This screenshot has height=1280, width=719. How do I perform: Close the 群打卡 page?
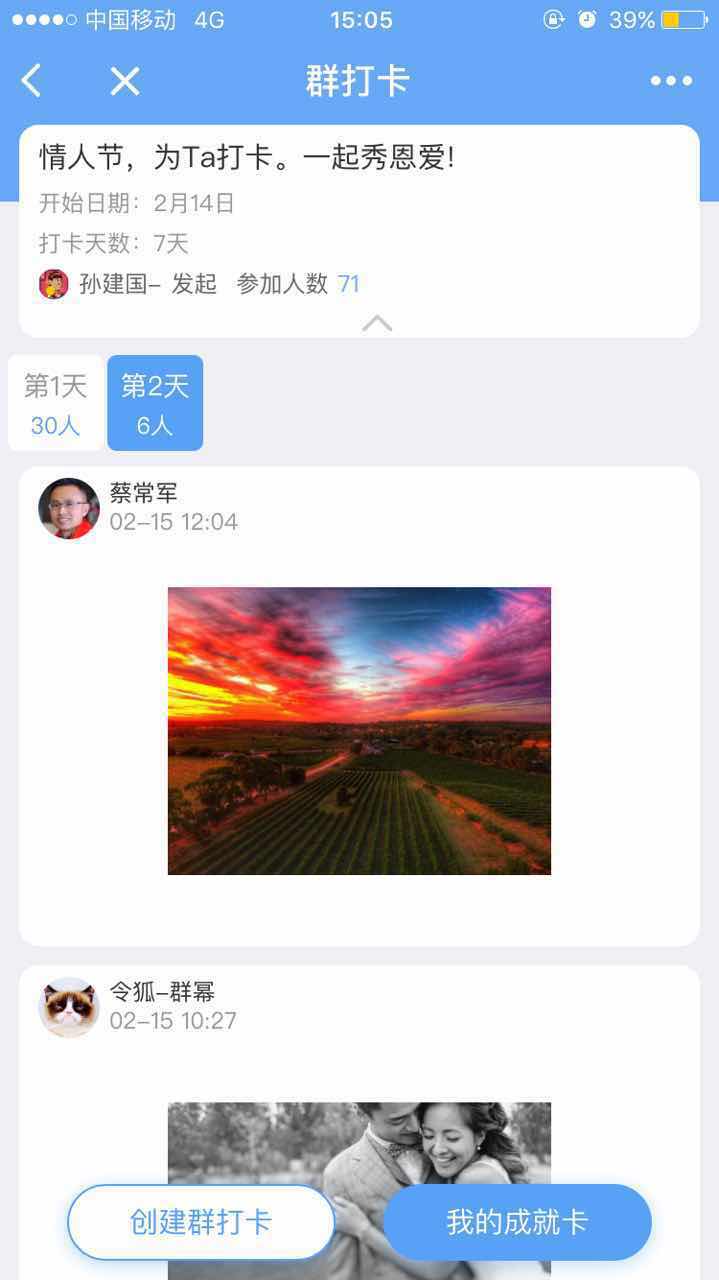tap(125, 81)
